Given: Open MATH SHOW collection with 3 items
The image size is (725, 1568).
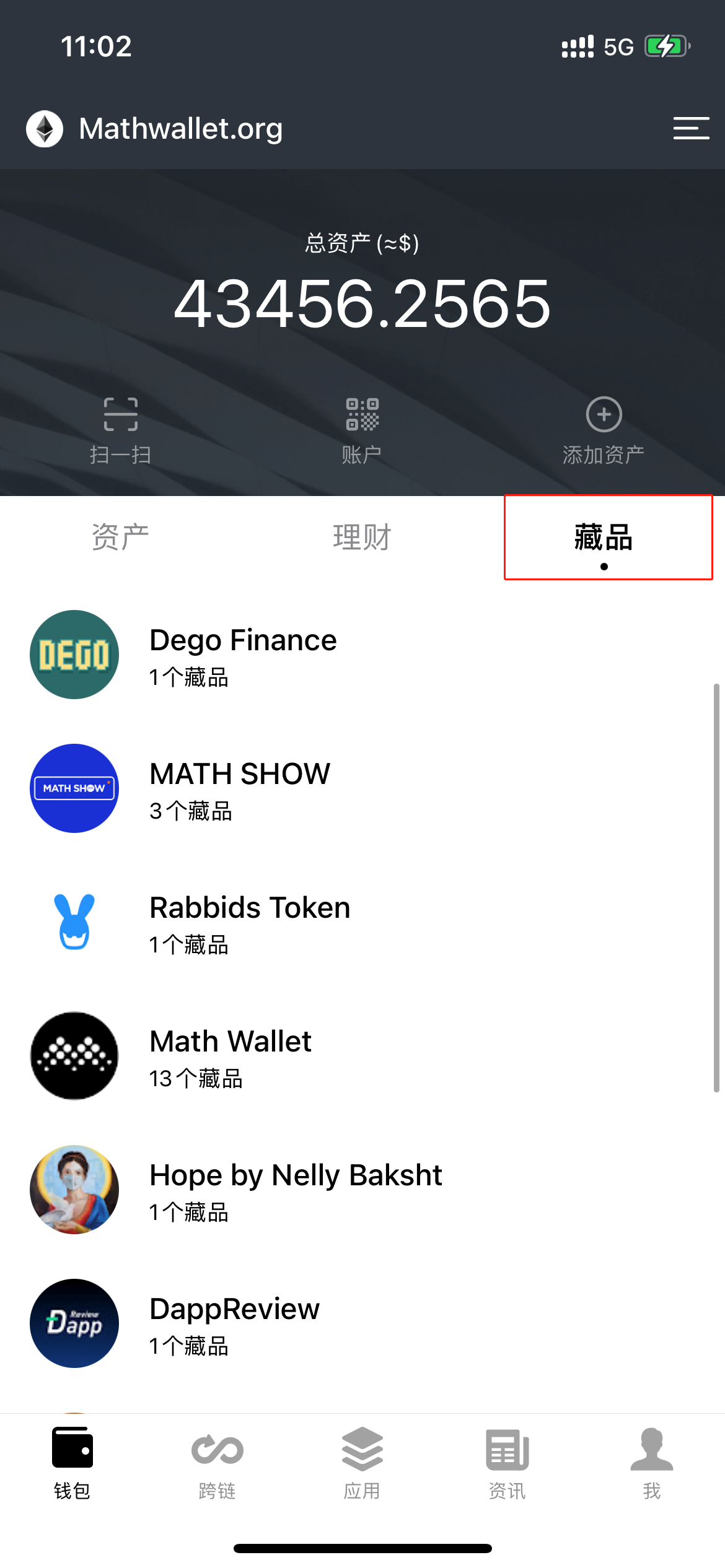Looking at the screenshot, I should [362, 788].
